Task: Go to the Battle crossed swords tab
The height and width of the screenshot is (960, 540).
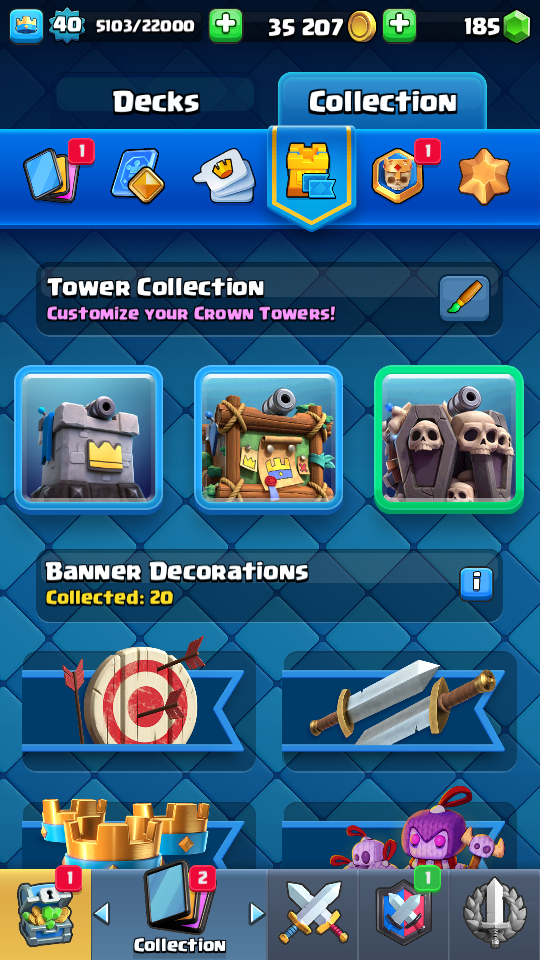Action: (x=313, y=913)
